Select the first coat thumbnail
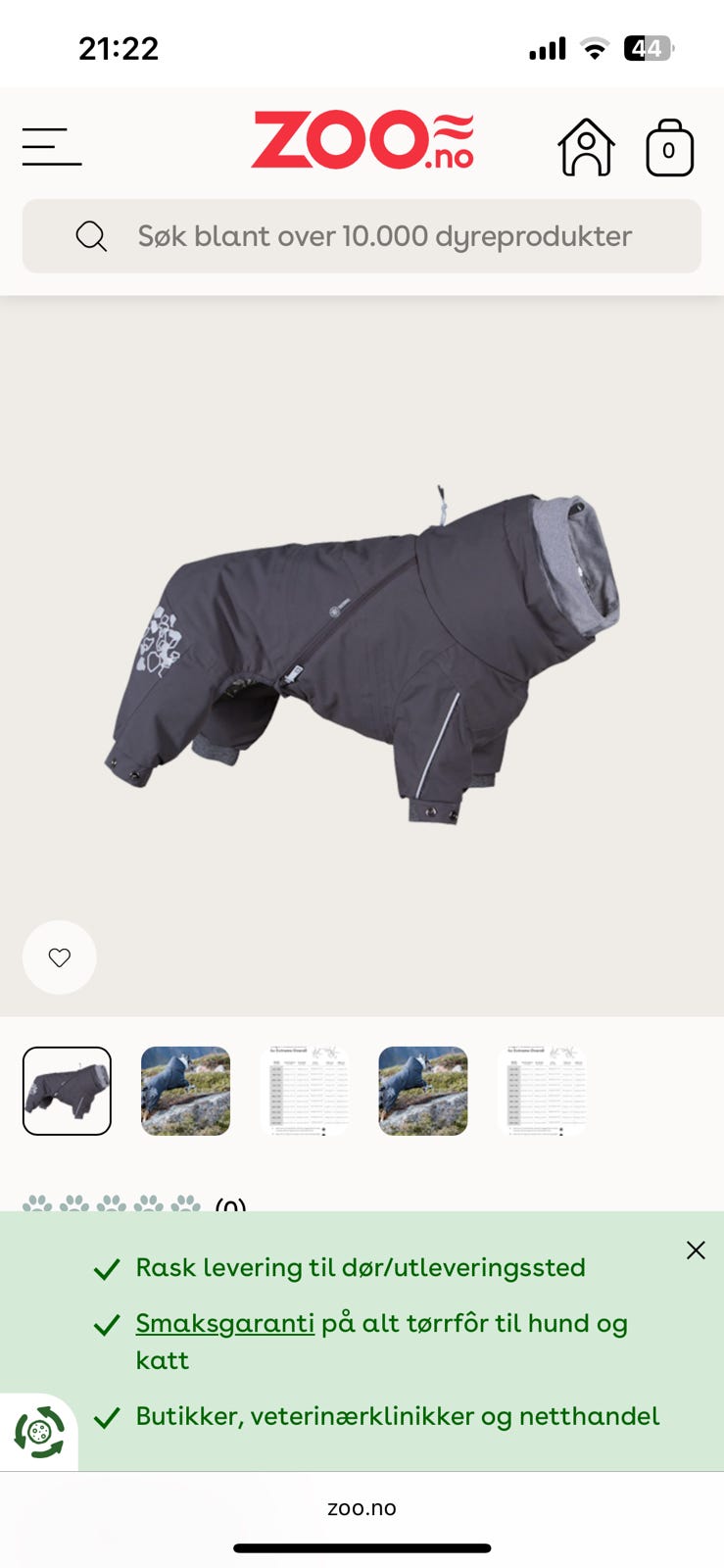This screenshot has height=1568, width=724. [x=67, y=1091]
